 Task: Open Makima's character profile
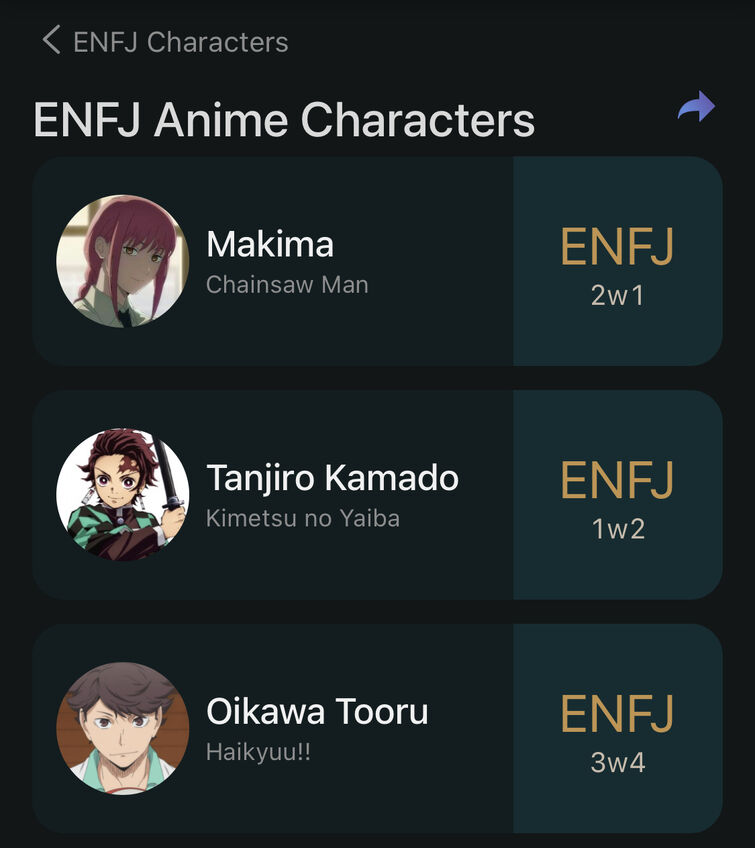270,260
